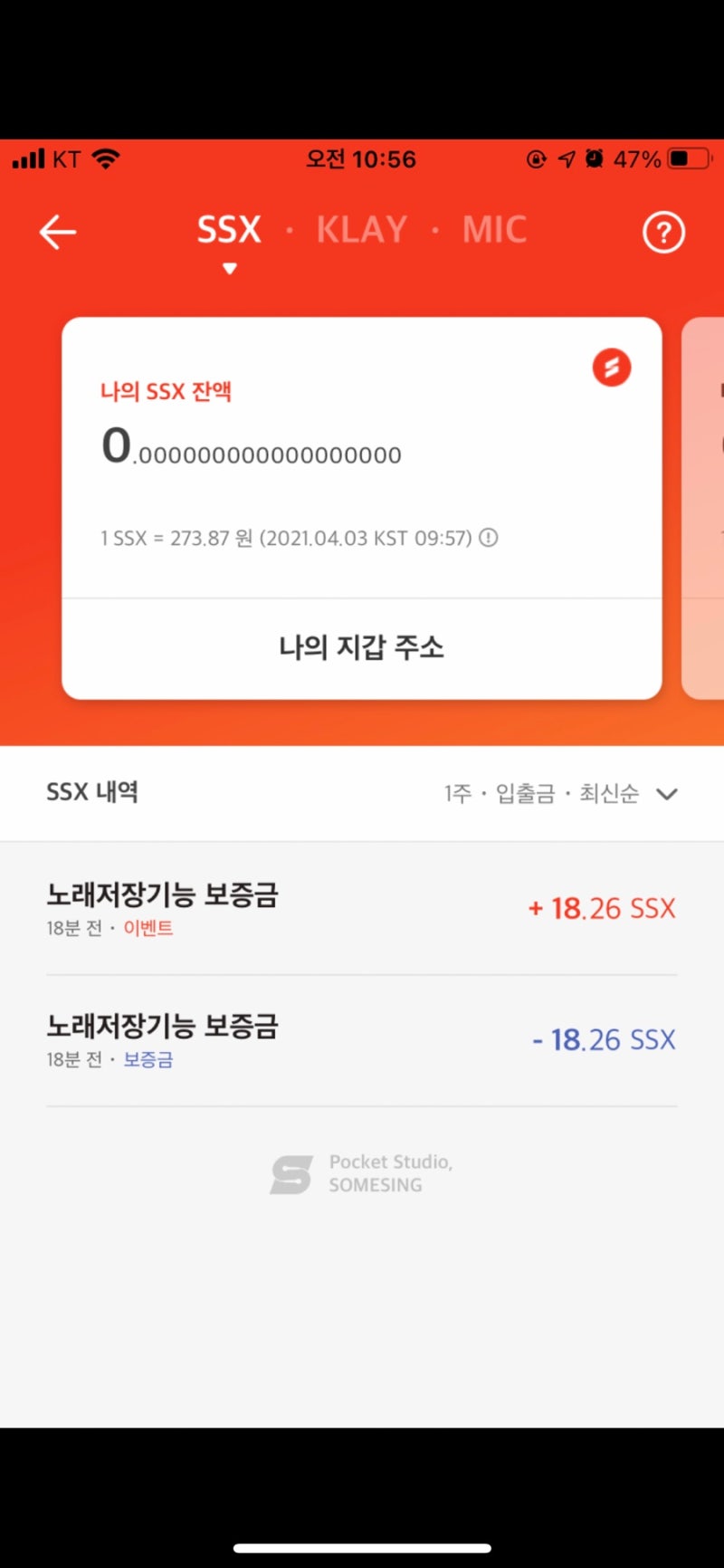The width and height of the screenshot is (724, 1568).
Task: Tap the back arrow to return
Action: point(57,232)
